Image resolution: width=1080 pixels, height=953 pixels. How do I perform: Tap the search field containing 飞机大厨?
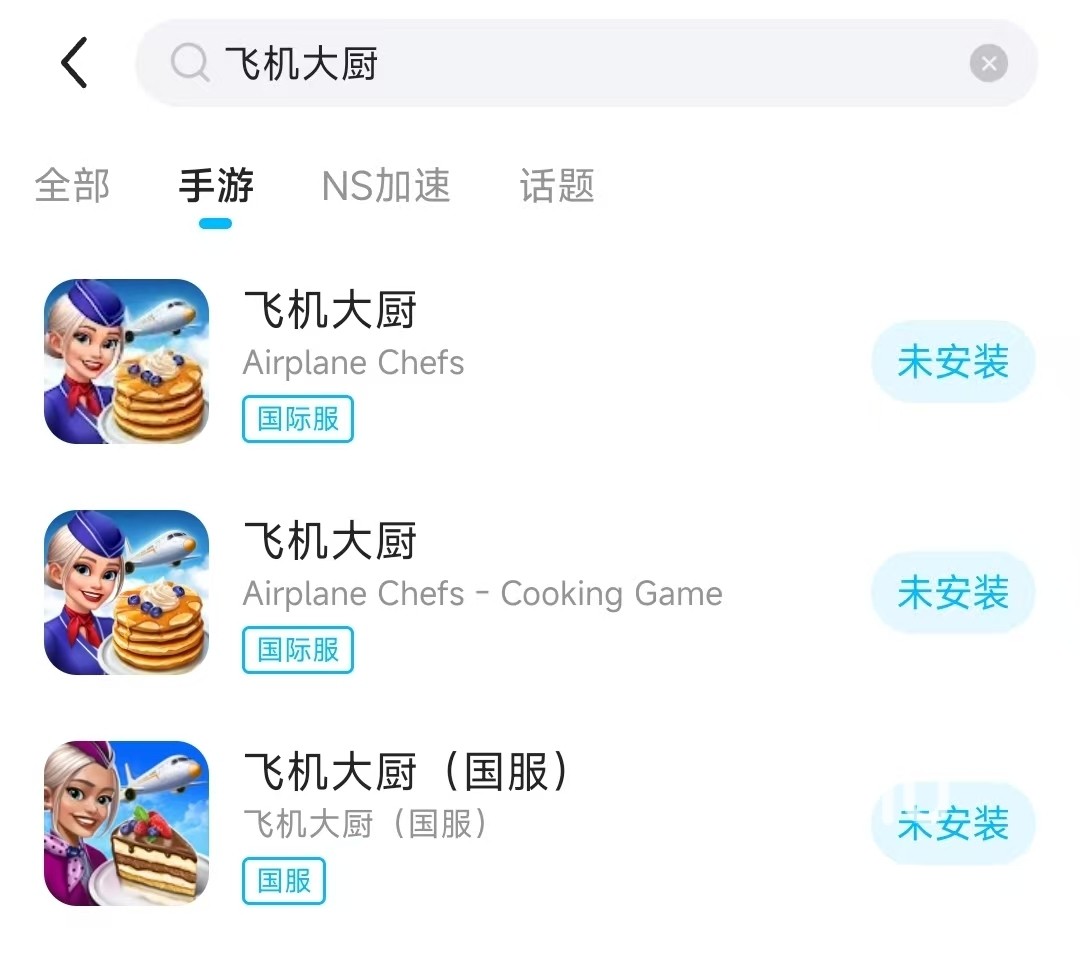[560, 64]
